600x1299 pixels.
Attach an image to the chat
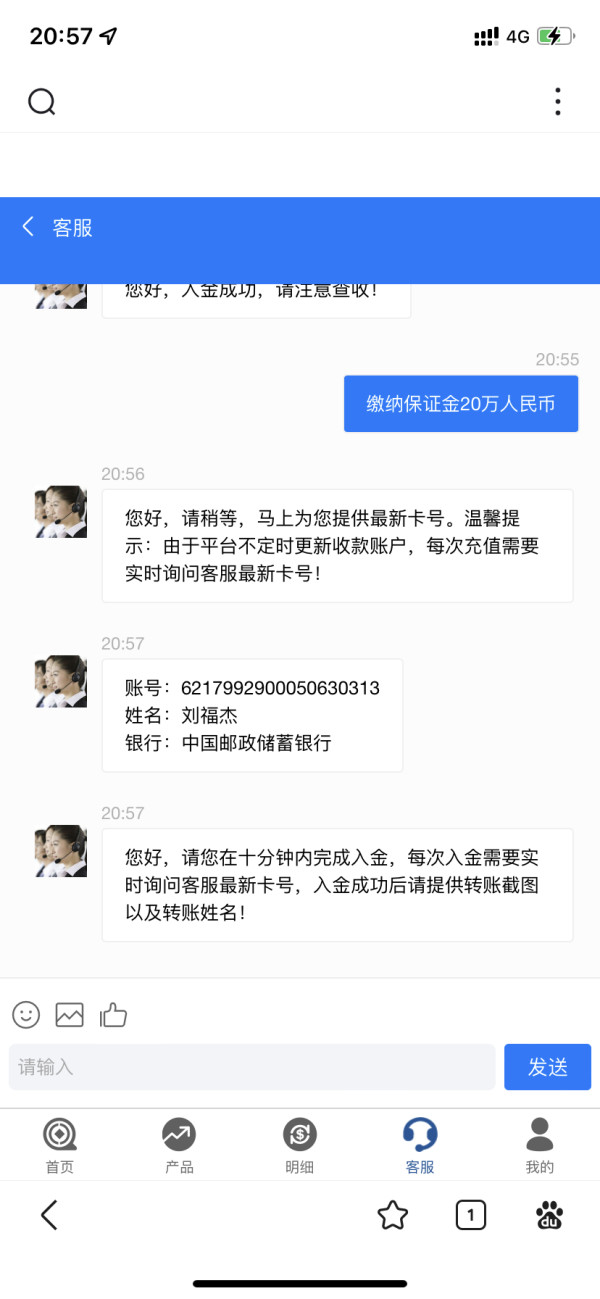(69, 1015)
